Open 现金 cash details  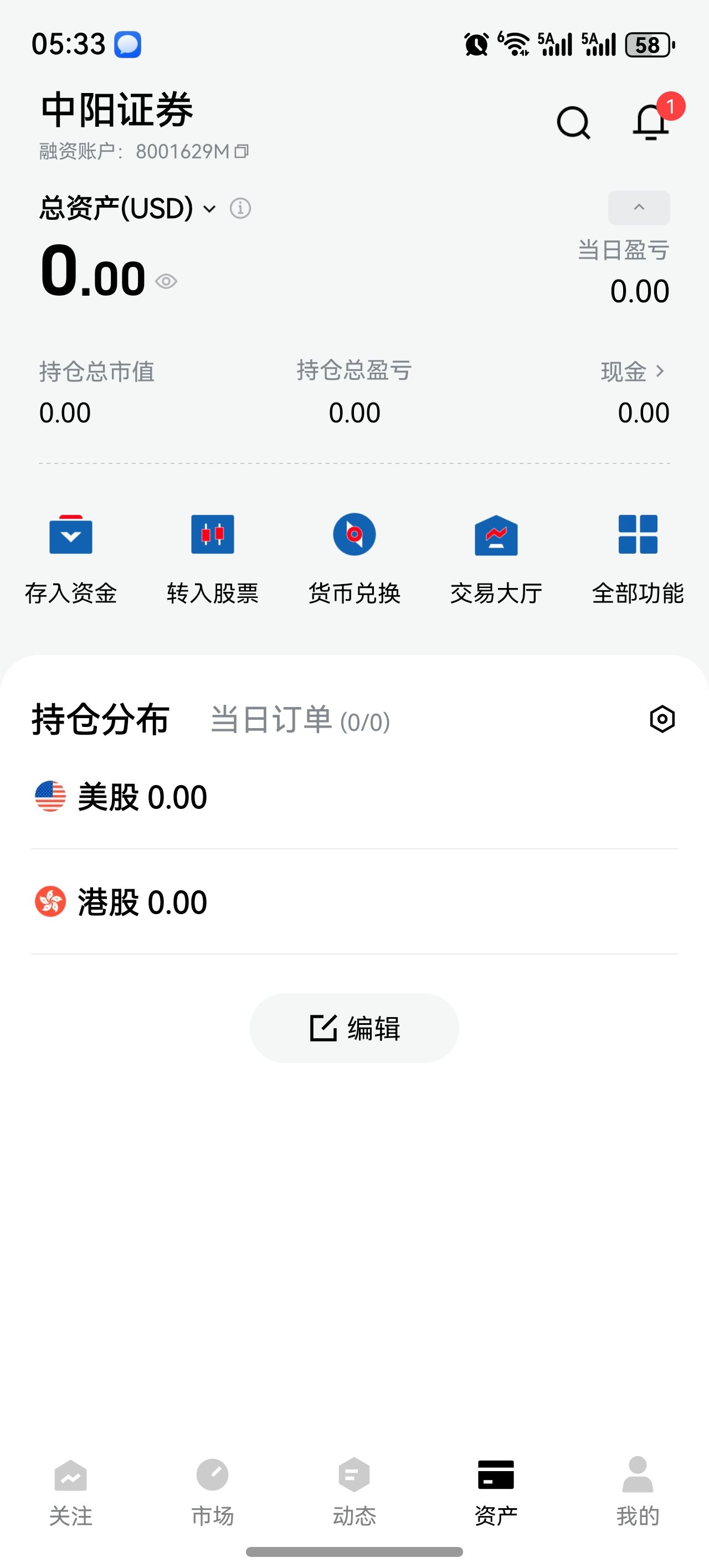[632, 372]
